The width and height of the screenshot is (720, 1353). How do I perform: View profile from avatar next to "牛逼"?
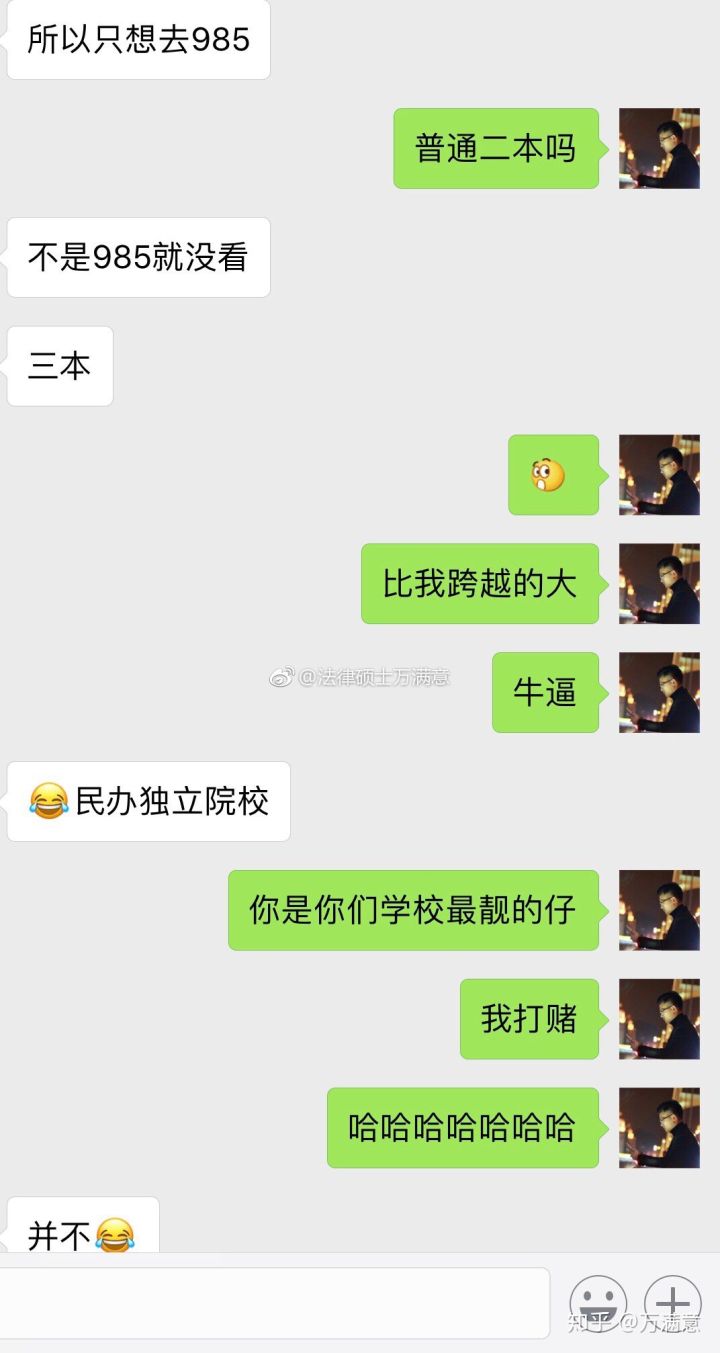coord(659,692)
